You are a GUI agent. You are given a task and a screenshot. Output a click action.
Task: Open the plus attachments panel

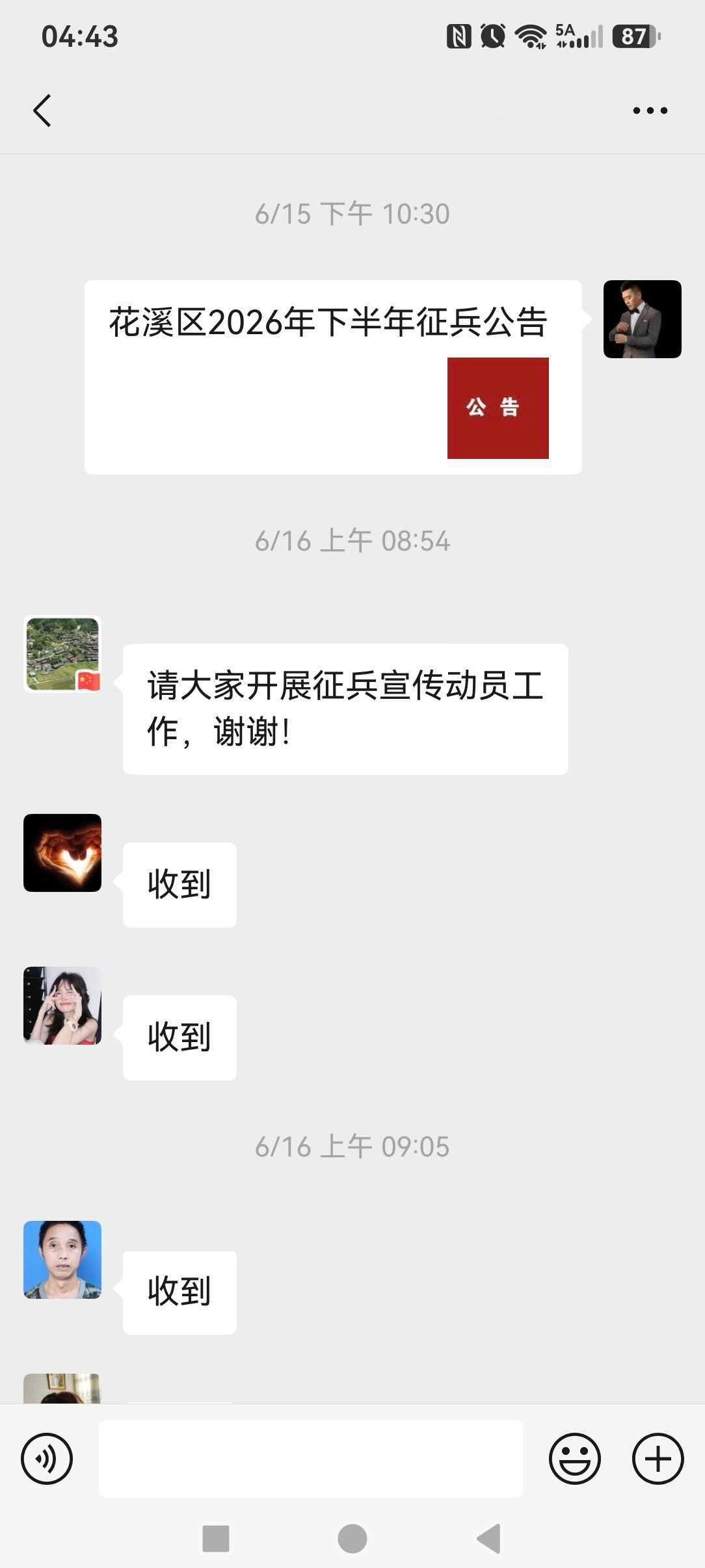coord(658,1458)
